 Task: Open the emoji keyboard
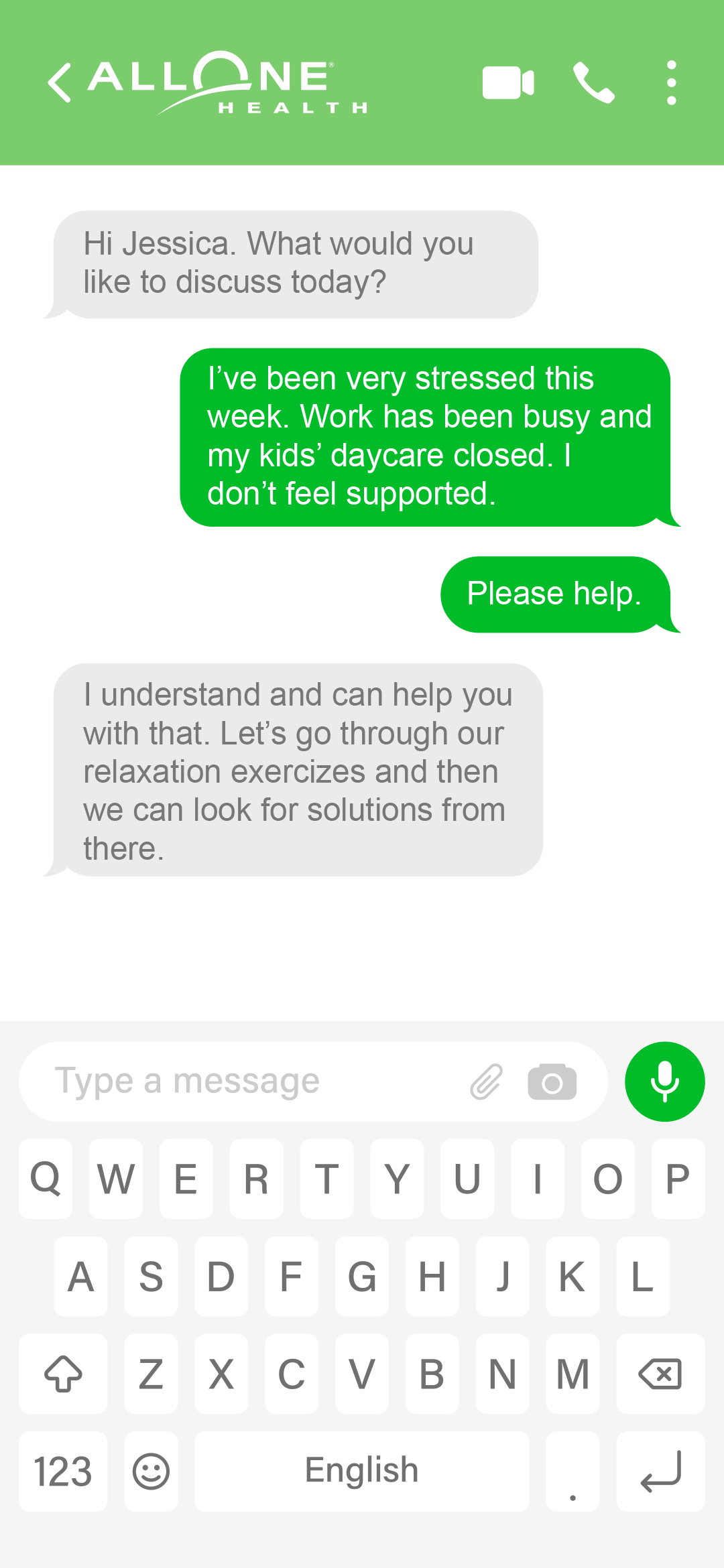pyautogui.click(x=151, y=1472)
